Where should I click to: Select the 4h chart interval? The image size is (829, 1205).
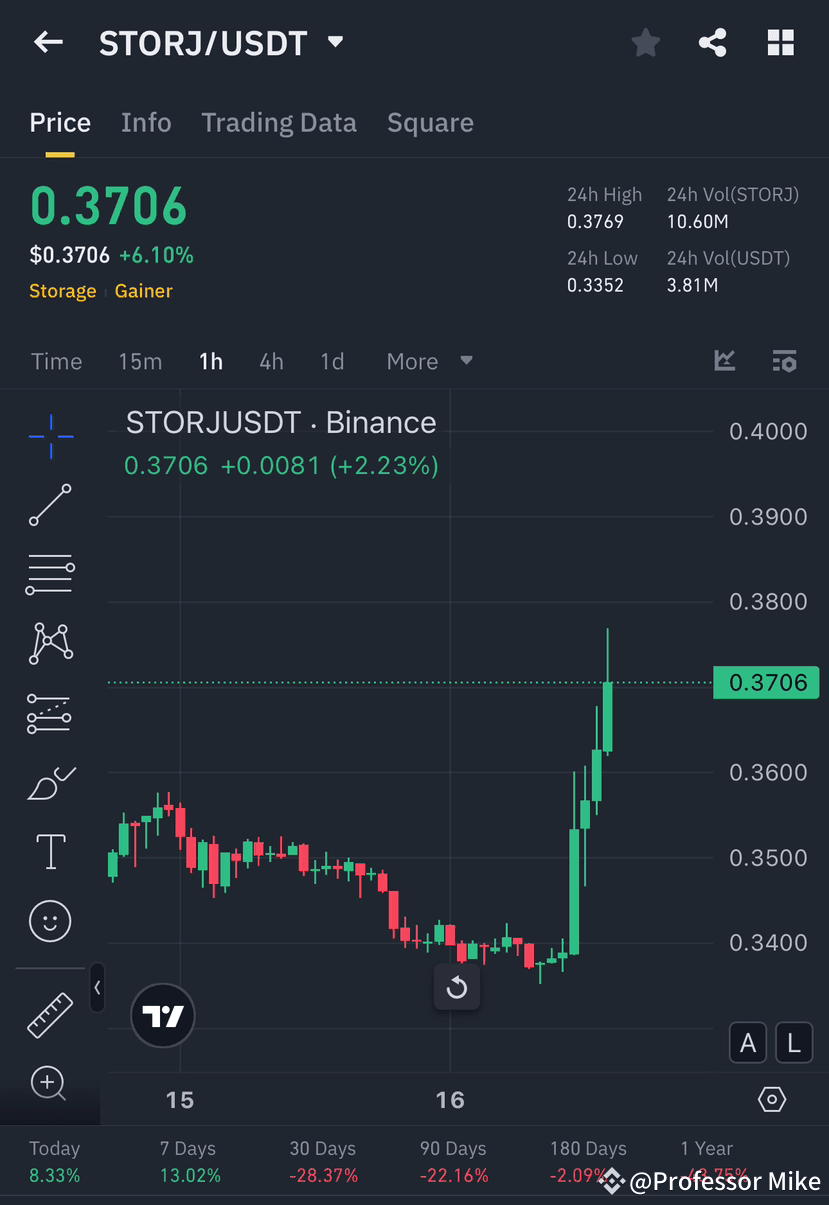point(271,361)
